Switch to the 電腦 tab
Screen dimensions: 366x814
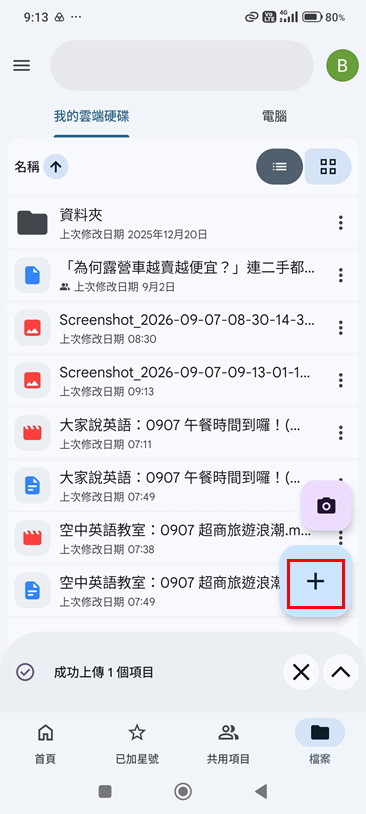click(x=275, y=116)
